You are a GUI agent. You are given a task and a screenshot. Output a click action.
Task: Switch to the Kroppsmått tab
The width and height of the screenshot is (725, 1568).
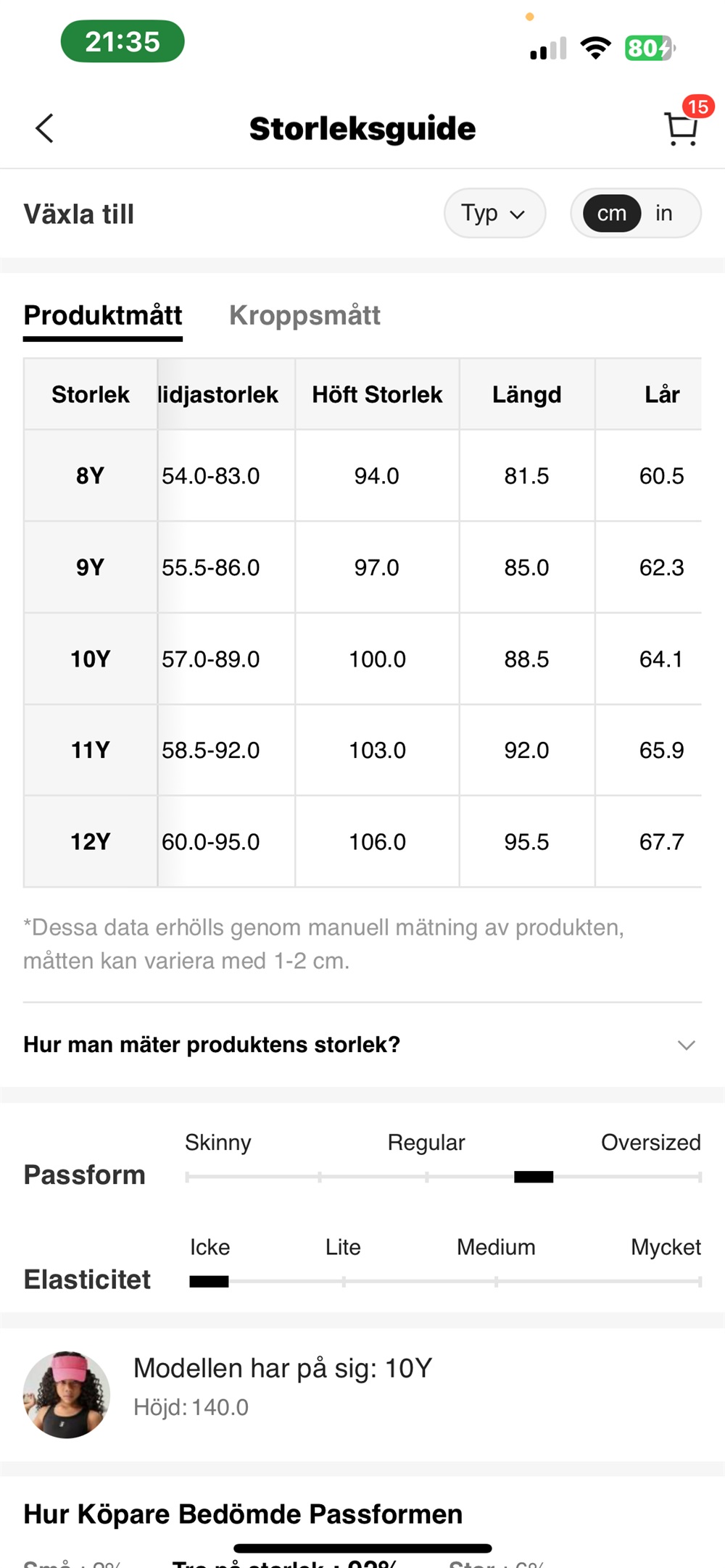[x=304, y=315]
